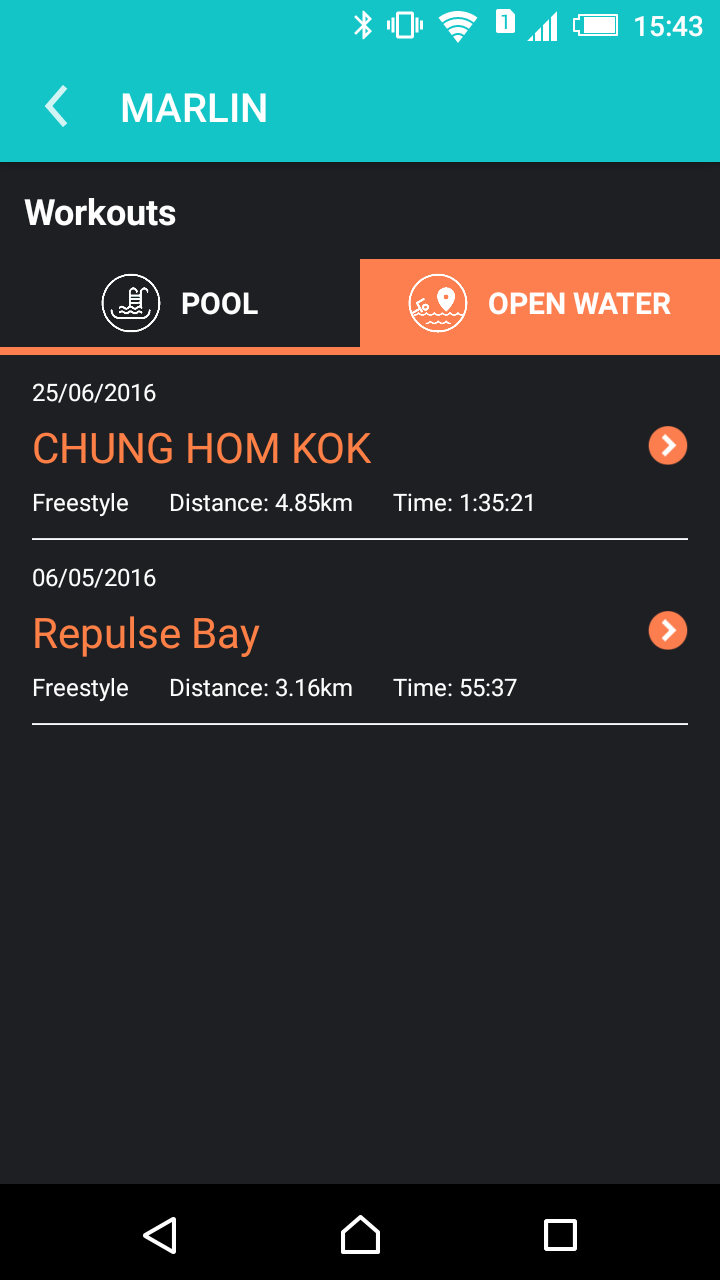This screenshot has height=1280, width=720.
Task: Select the Open Water tab
Action: pyautogui.click(x=540, y=303)
